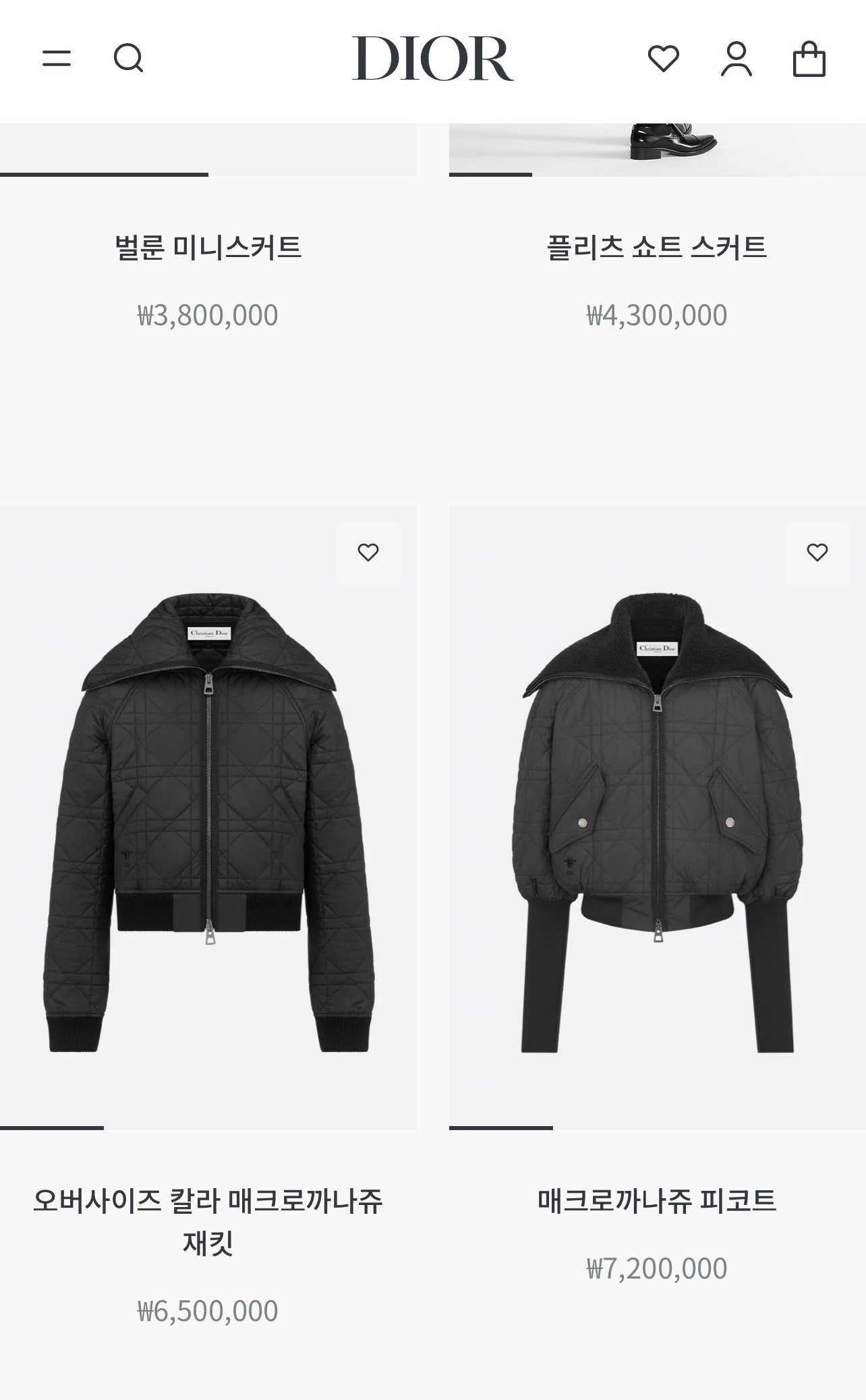The image size is (866, 1400).
Task: Open the wishlist heart in header
Action: pyautogui.click(x=664, y=59)
